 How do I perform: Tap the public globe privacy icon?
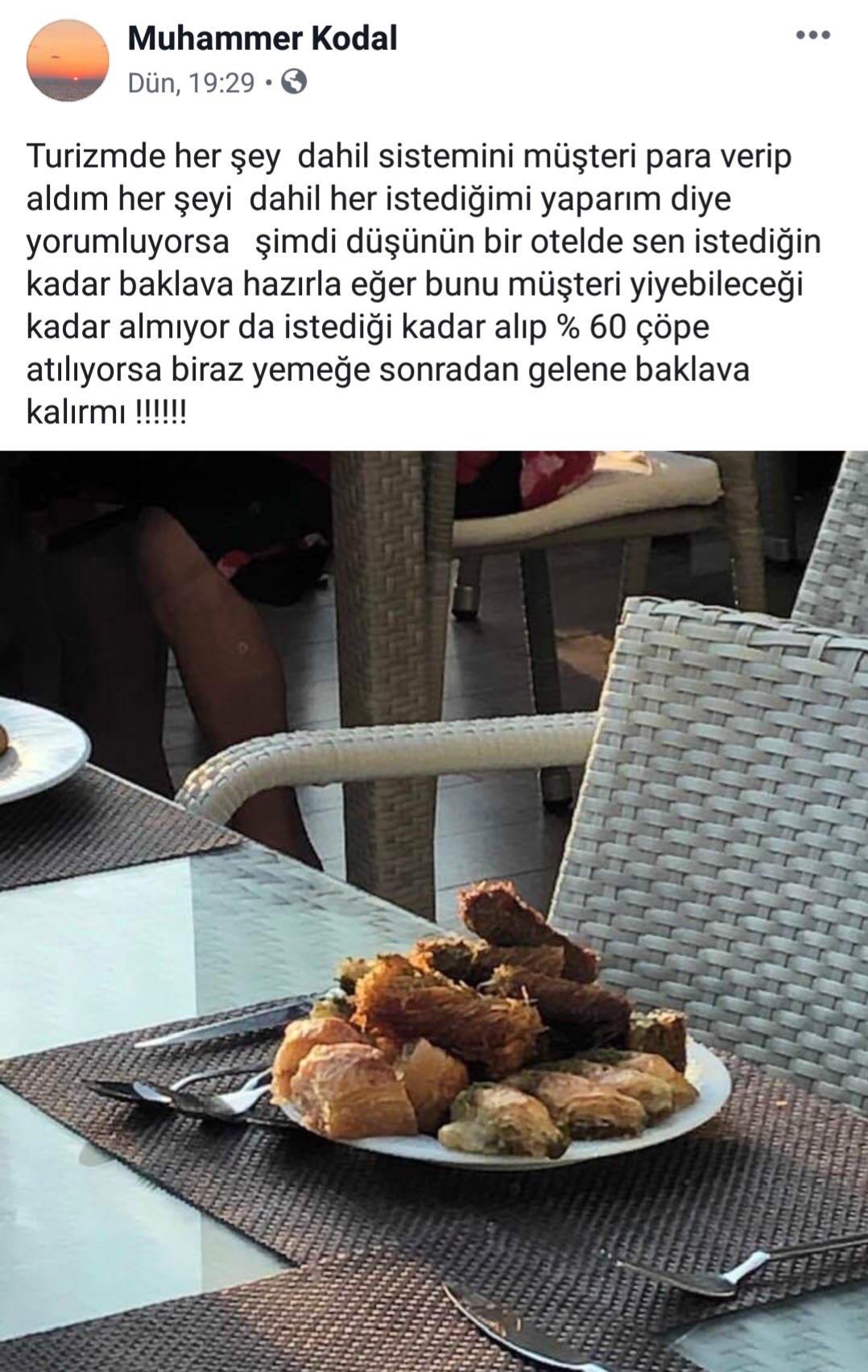pos(295,81)
